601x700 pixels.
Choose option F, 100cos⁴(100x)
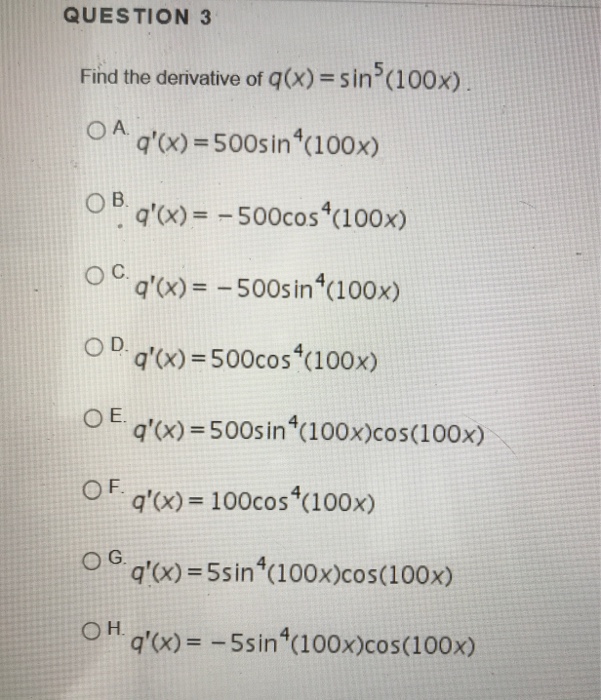pos(94,488)
